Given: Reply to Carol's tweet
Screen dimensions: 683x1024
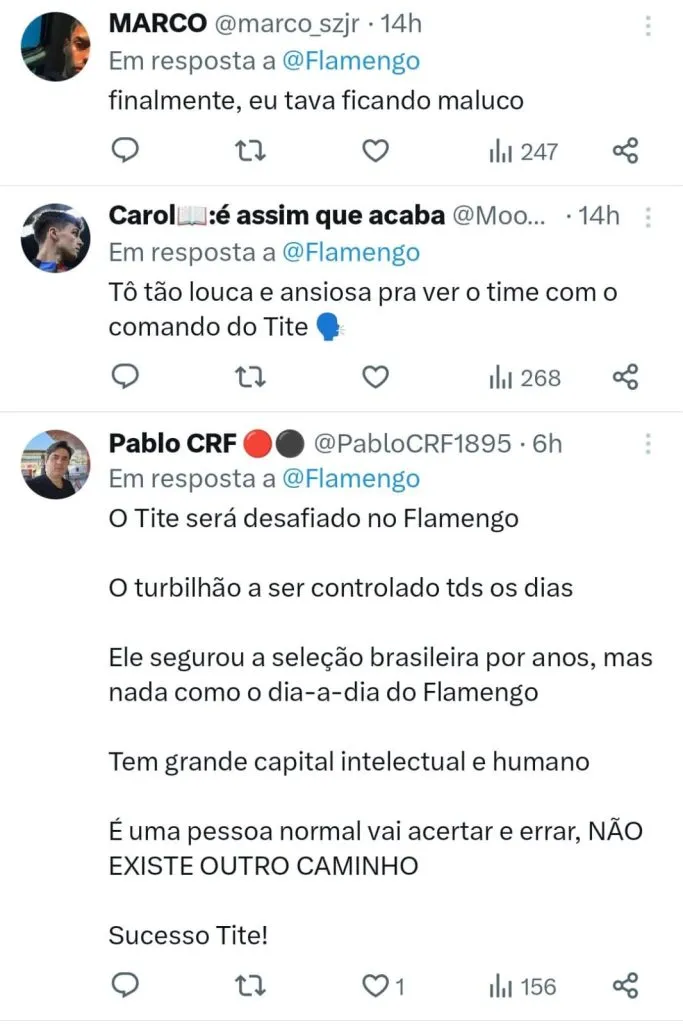Looking at the screenshot, I should [124, 377].
